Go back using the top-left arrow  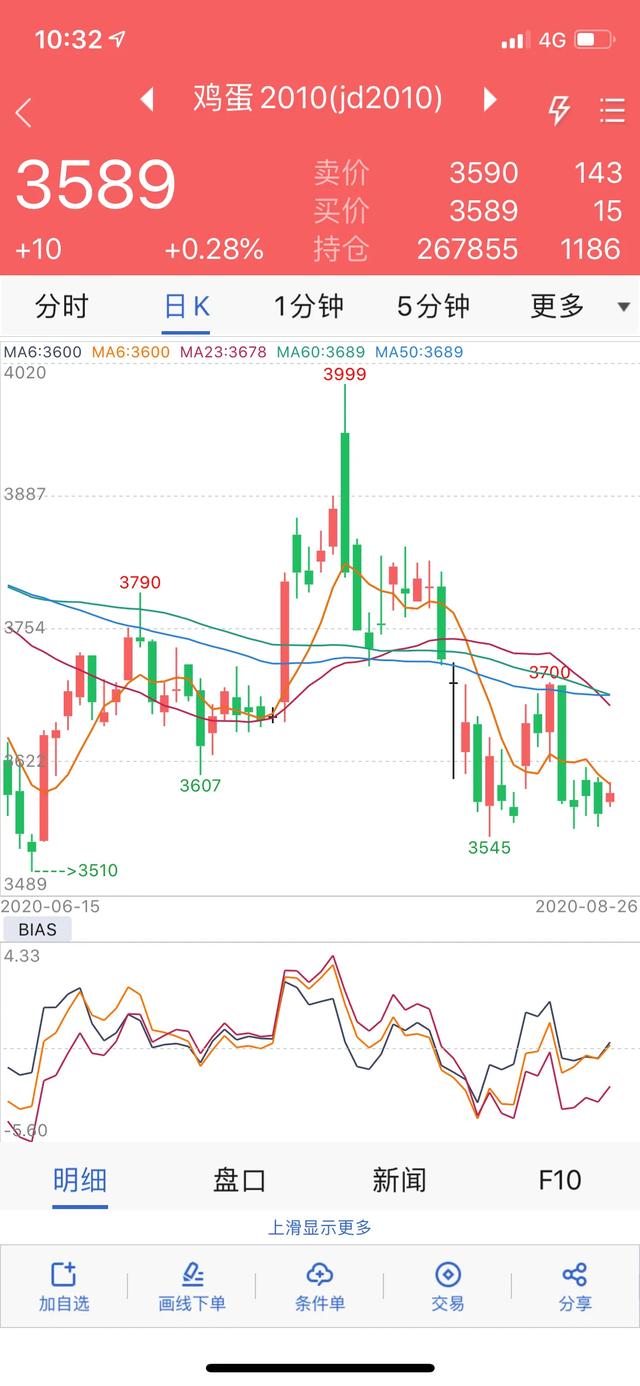pos(24,112)
